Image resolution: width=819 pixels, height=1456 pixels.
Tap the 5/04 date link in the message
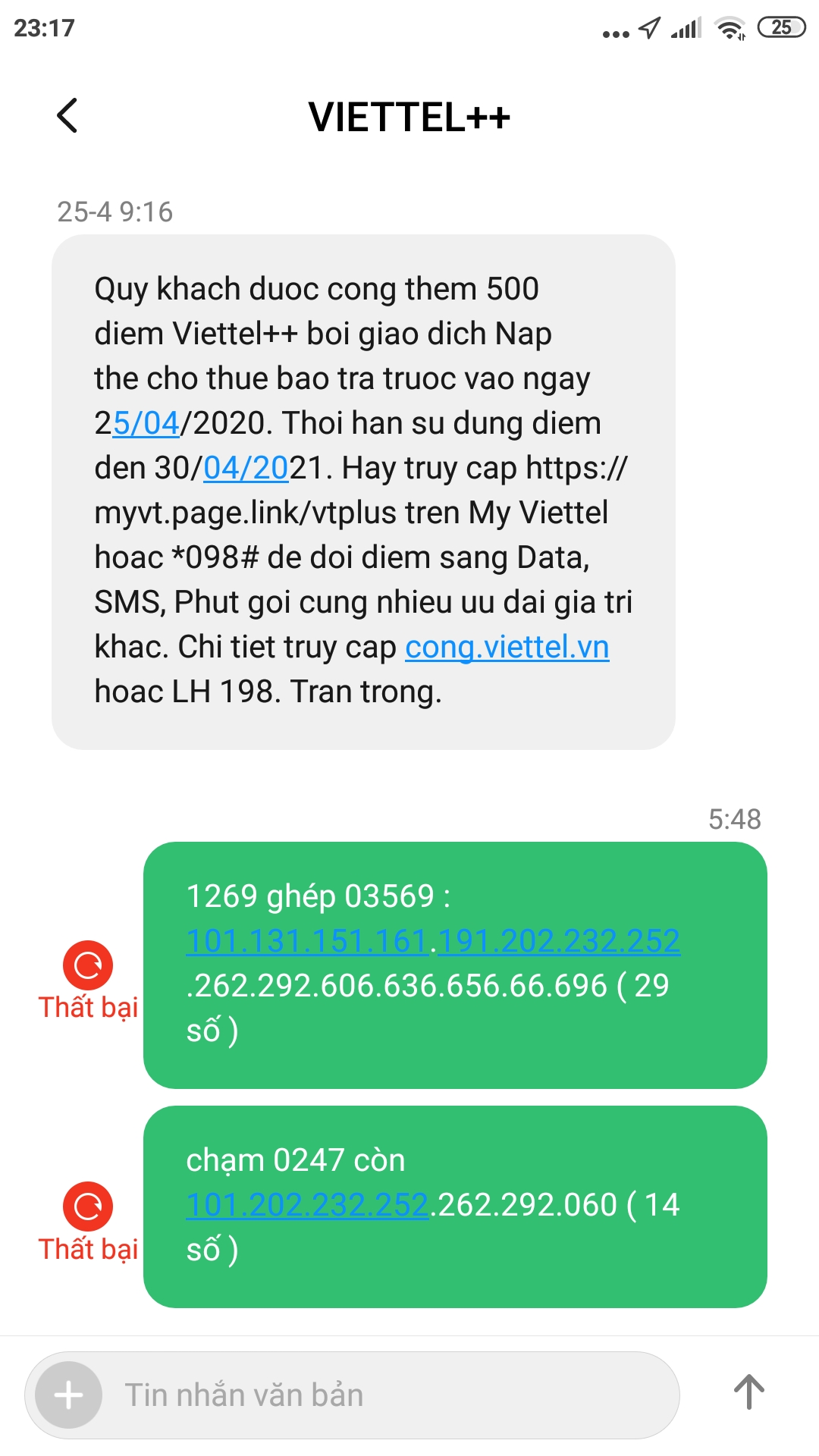pos(146,423)
